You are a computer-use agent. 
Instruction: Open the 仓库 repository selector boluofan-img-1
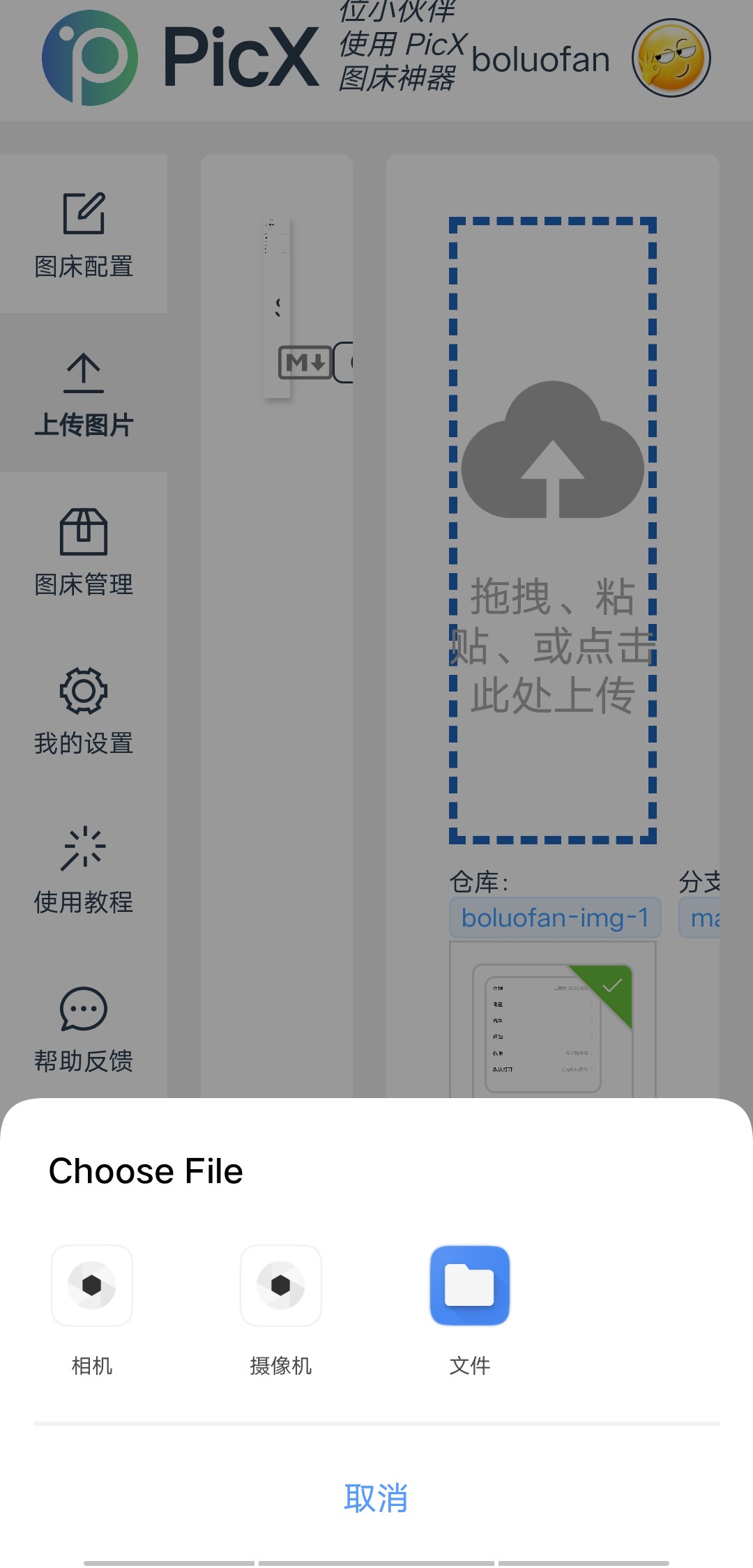554,918
